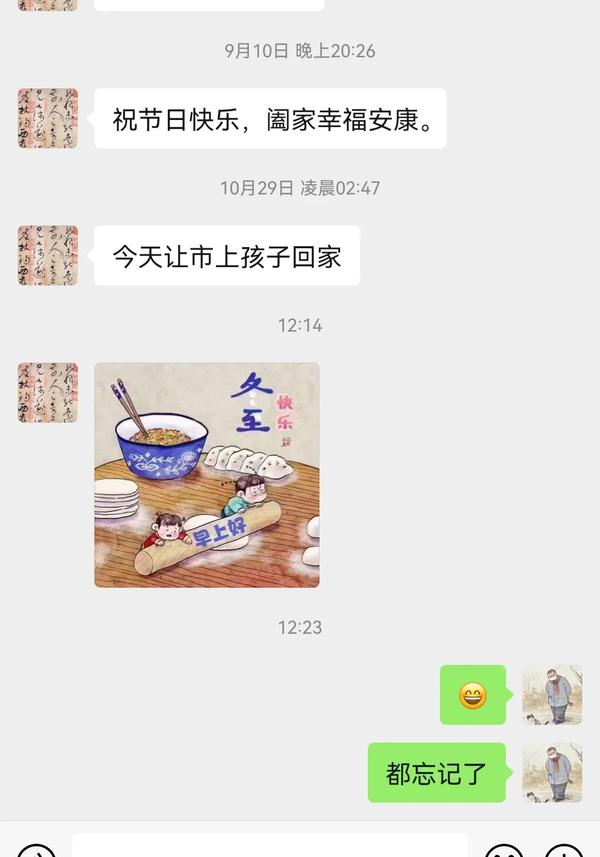Tap contact avatar next to the 冬至 image
This screenshot has width=600, height=857.
point(48,392)
